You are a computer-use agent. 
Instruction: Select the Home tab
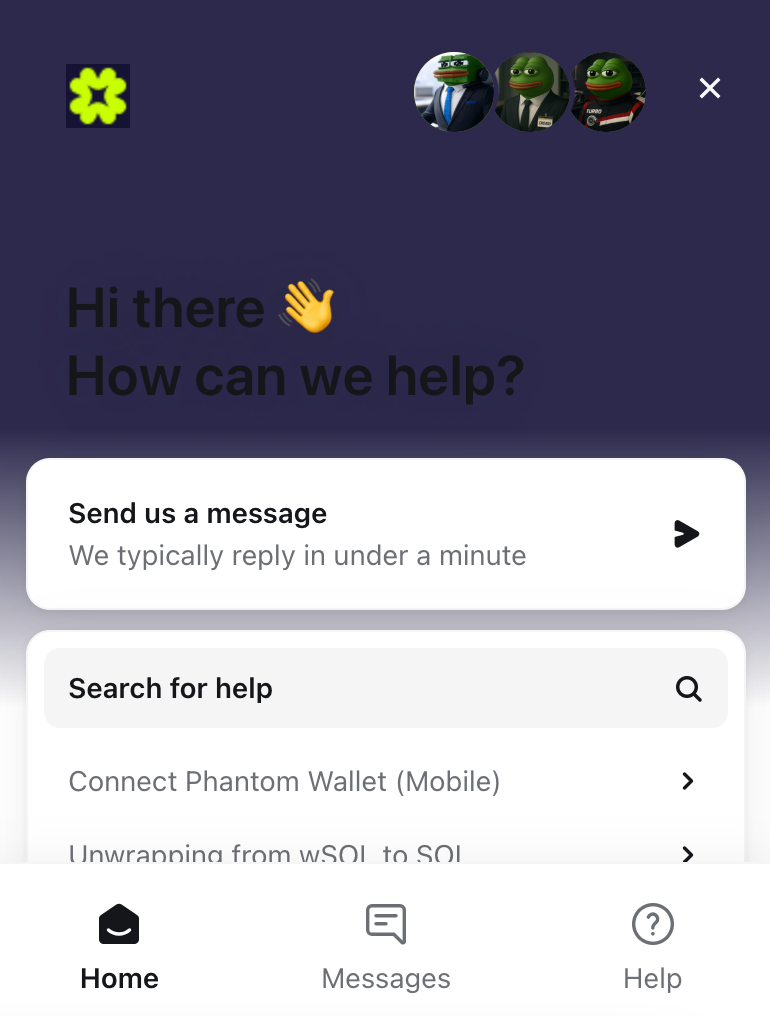click(119, 945)
